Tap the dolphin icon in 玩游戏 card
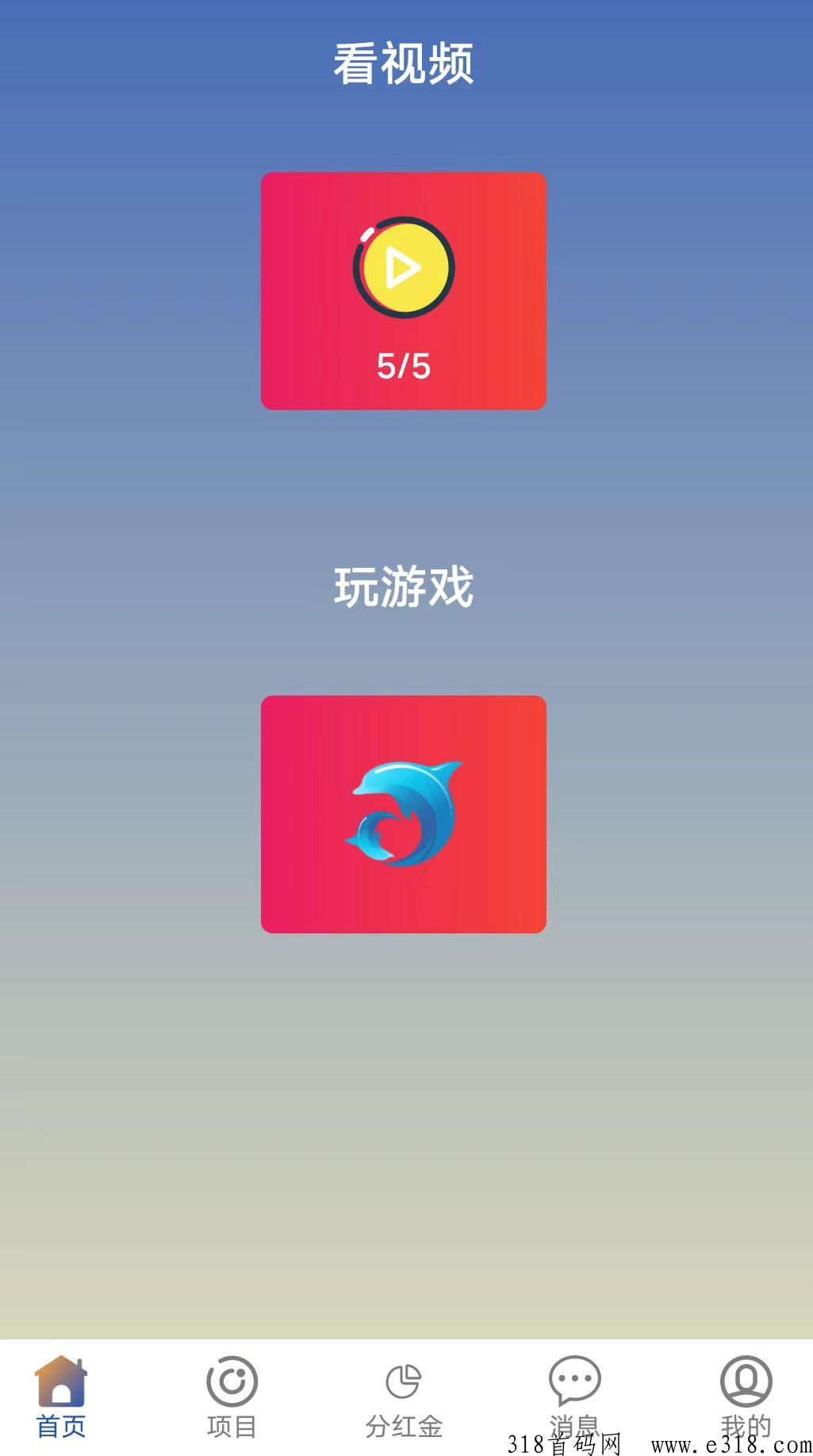 [404, 812]
